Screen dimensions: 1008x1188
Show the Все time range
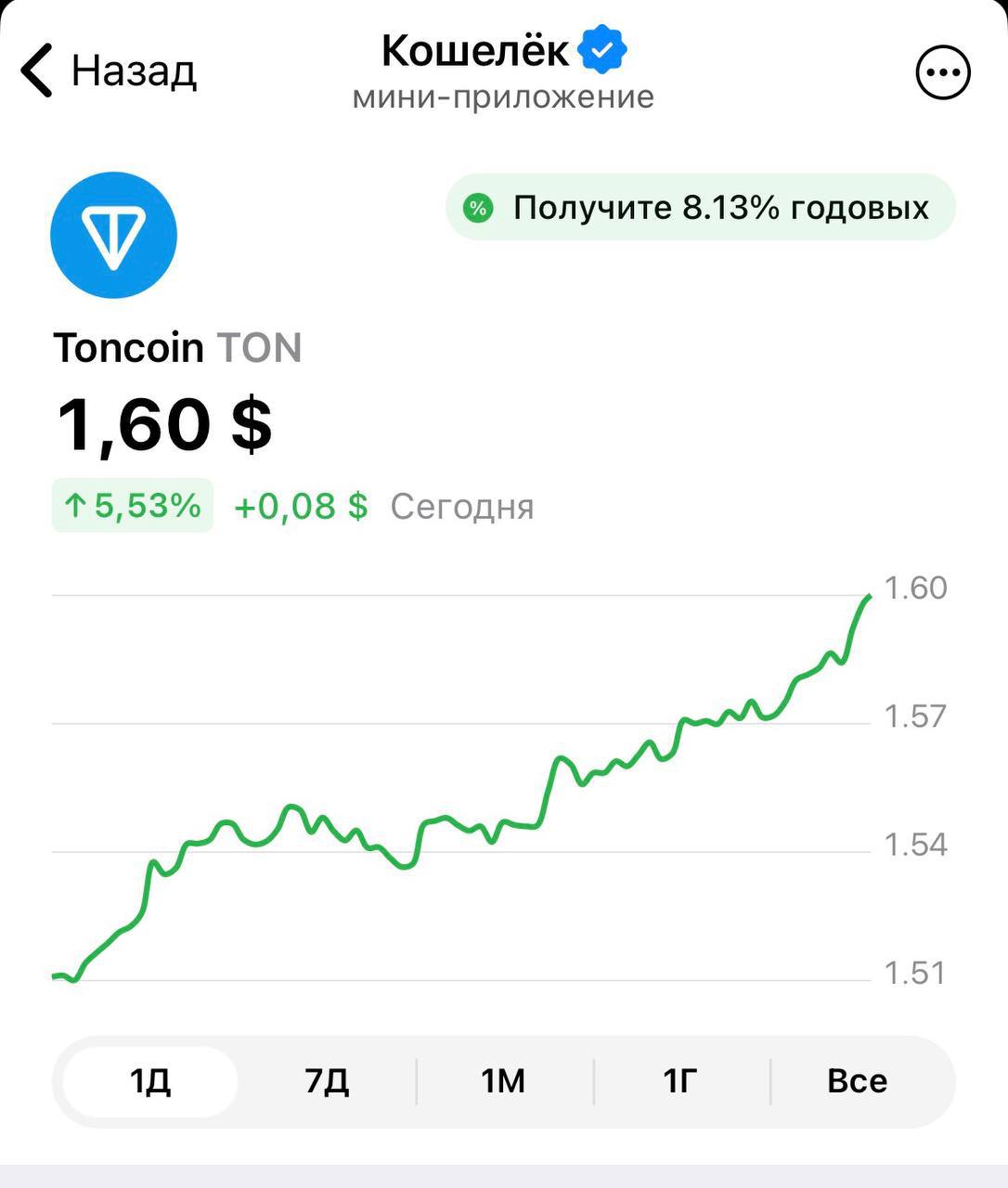(x=857, y=1081)
